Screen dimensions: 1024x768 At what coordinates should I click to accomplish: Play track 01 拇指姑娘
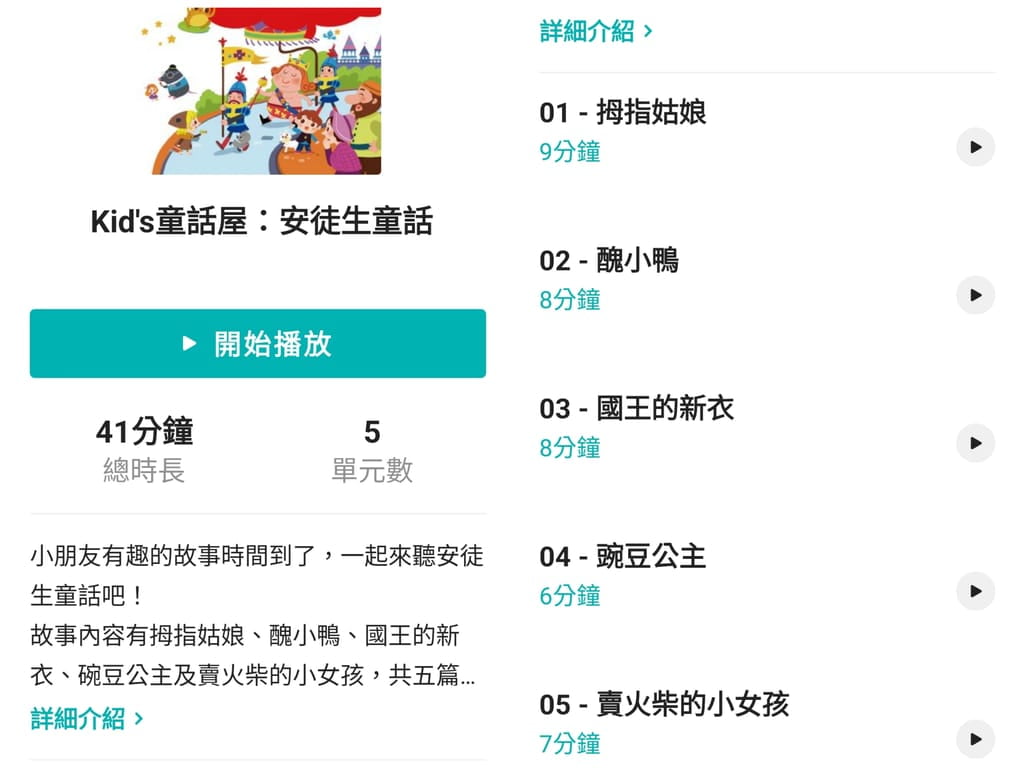(x=975, y=148)
